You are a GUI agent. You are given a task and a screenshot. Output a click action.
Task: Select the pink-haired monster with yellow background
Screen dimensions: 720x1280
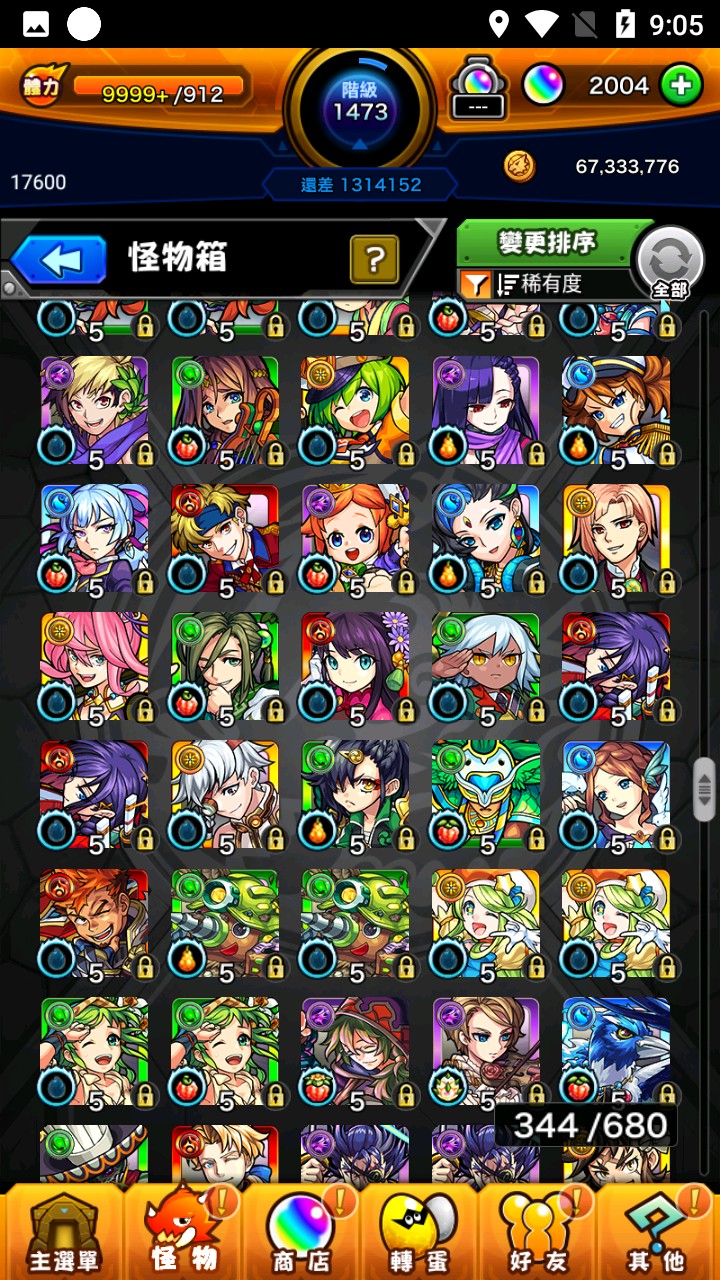tap(94, 665)
